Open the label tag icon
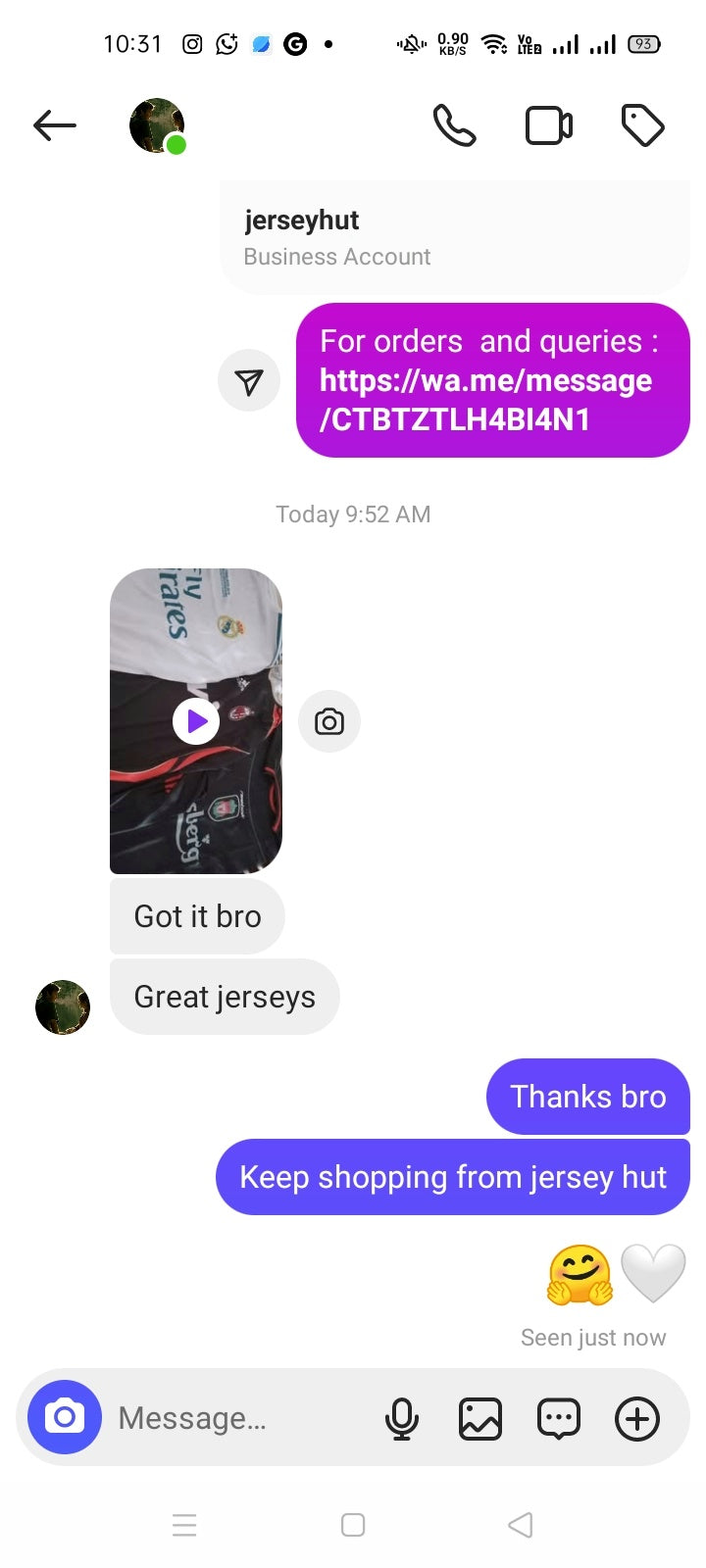The width and height of the screenshot is (706, 1568). pos(643,125)
